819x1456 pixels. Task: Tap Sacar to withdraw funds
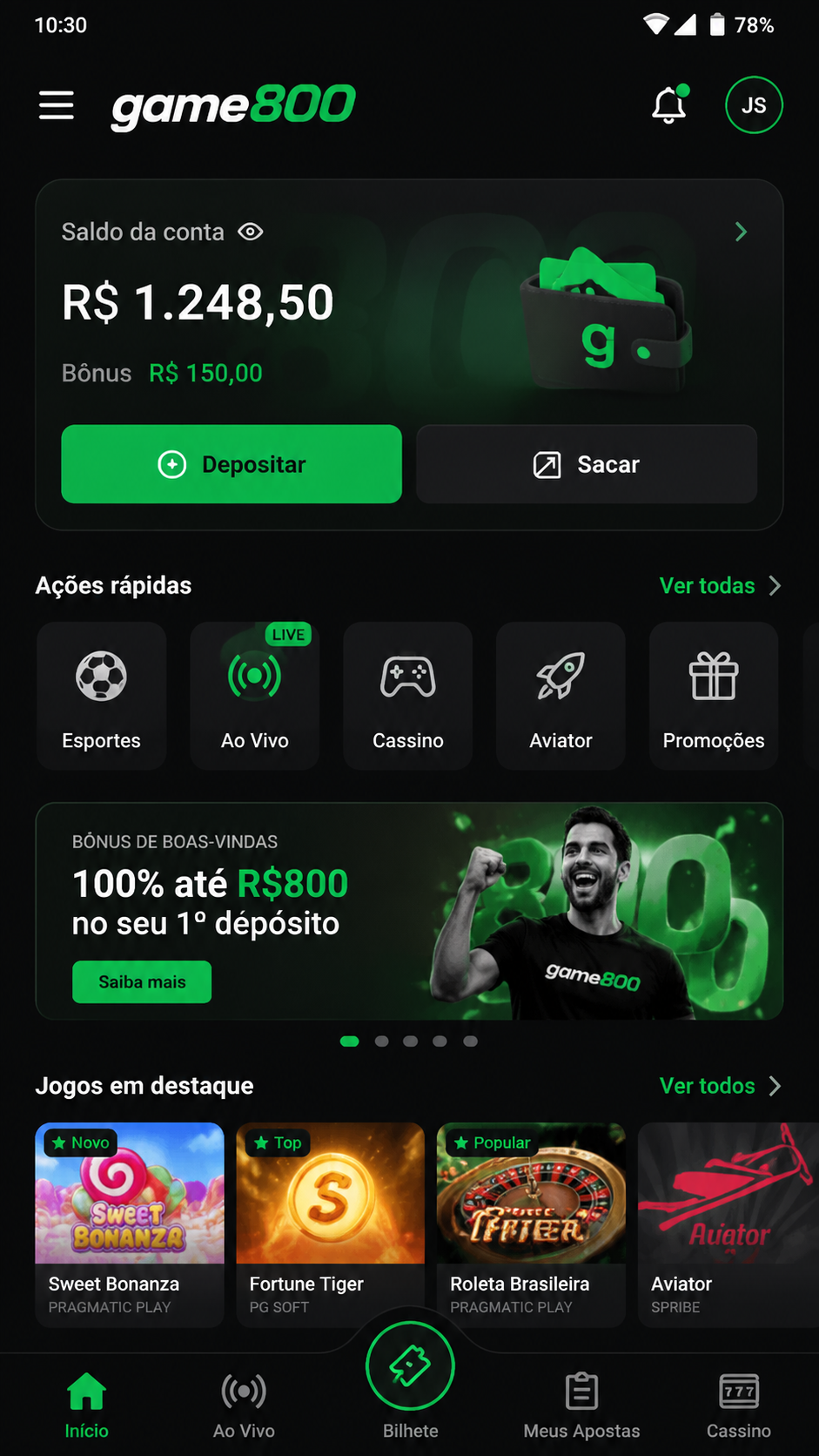tap(587, 464)
